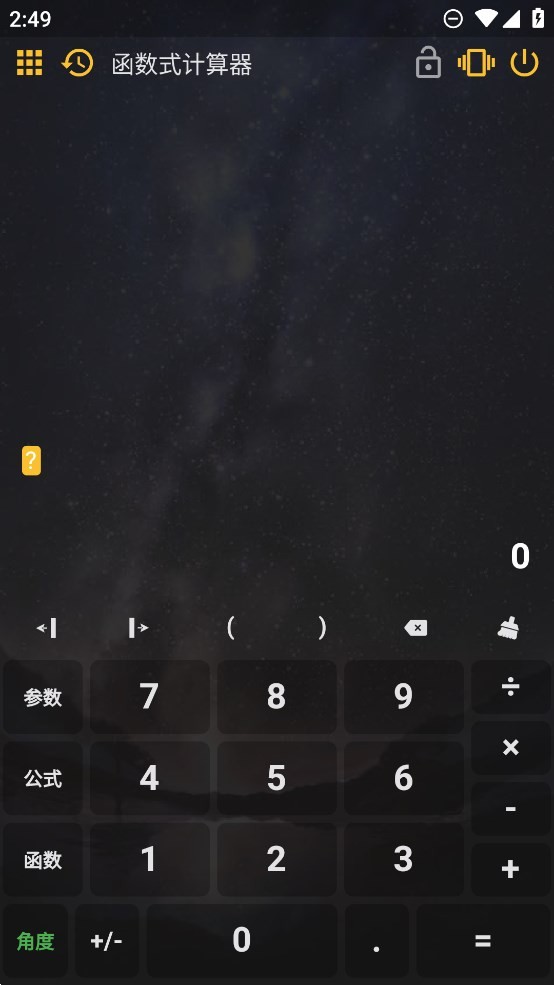
Task: Enter digit 7
Action: click(x=149, y=697)
